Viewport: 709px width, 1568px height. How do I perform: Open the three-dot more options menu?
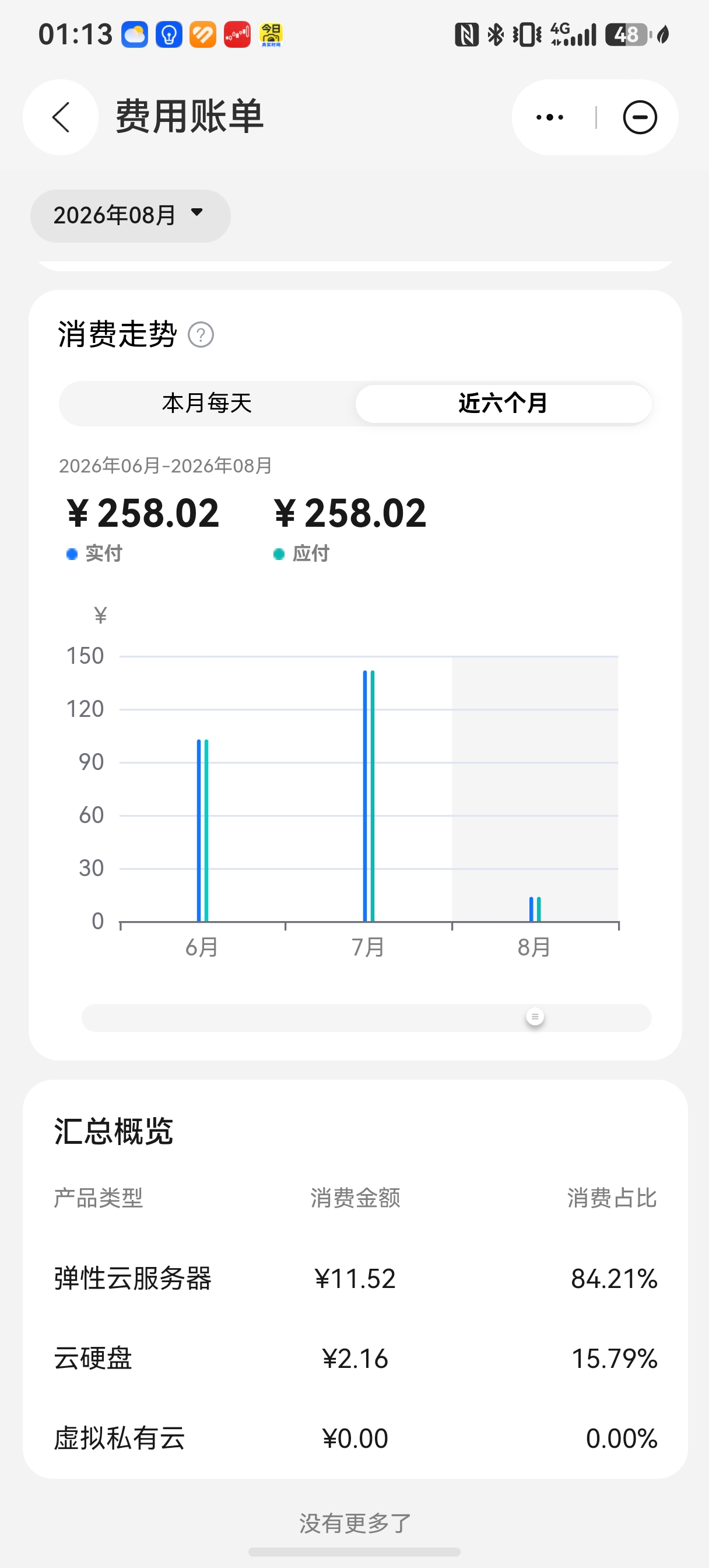[550, 117]
